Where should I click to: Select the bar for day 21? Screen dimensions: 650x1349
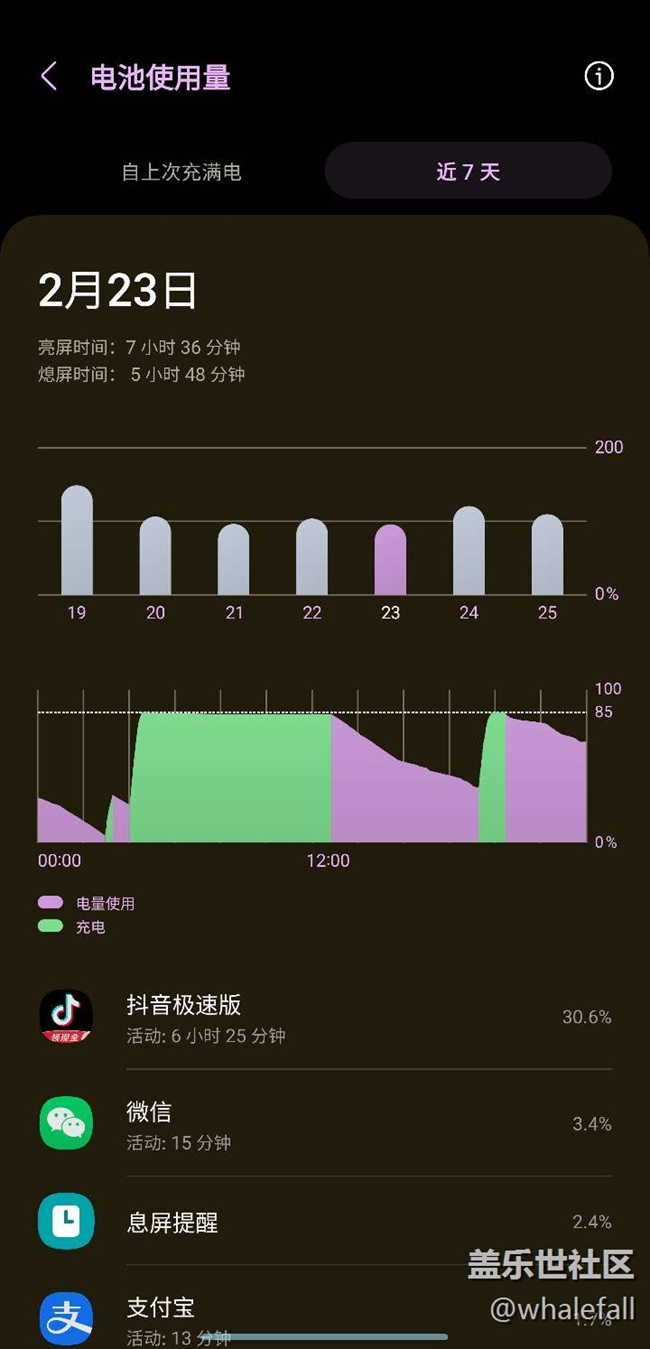pos(234,559)
